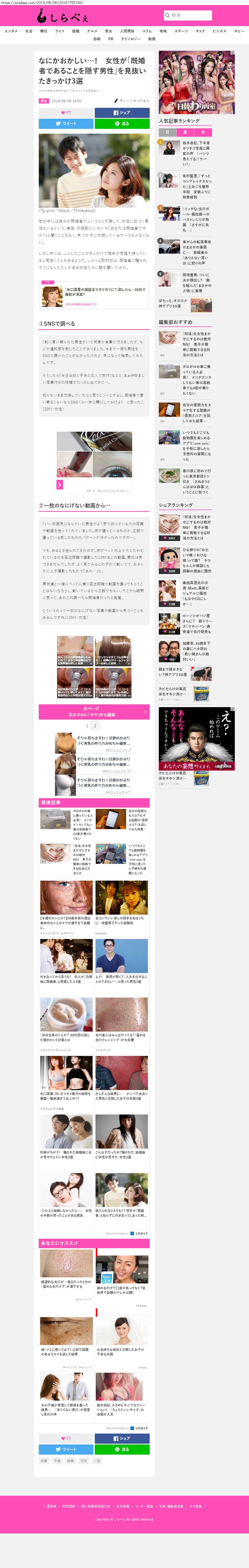Open the グルメ category

tap(92, 31)
